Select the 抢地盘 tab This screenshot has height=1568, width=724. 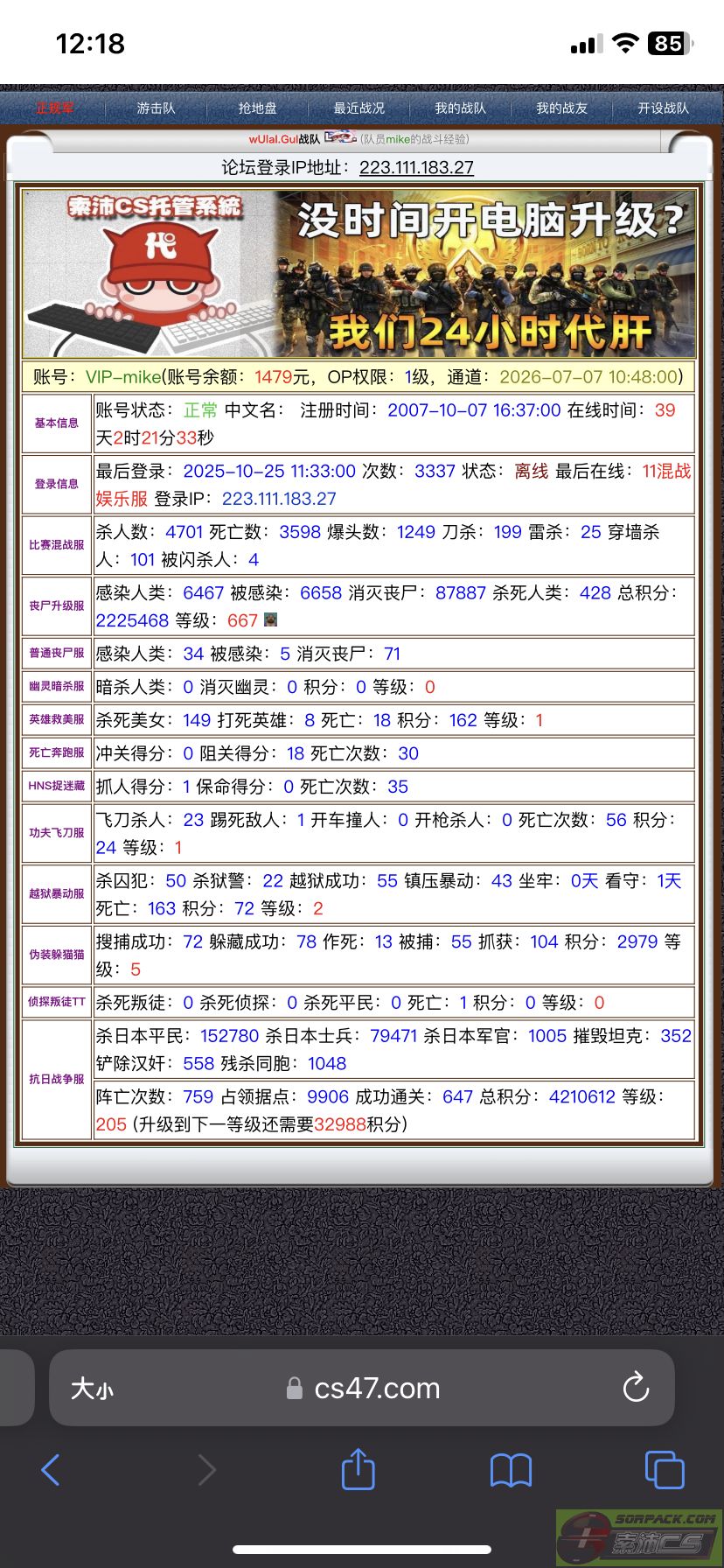(x=257, y=108)
